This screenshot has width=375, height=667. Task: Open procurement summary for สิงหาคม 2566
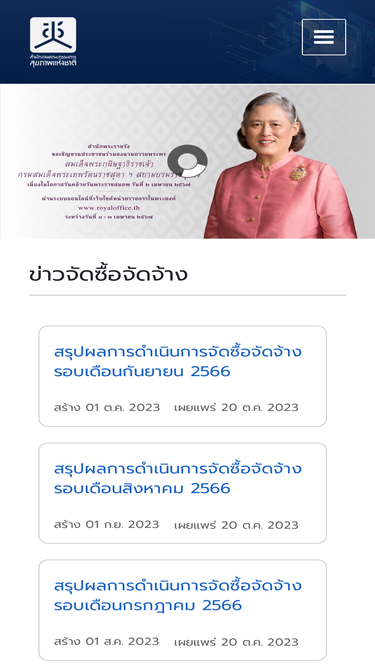point(178,478)
